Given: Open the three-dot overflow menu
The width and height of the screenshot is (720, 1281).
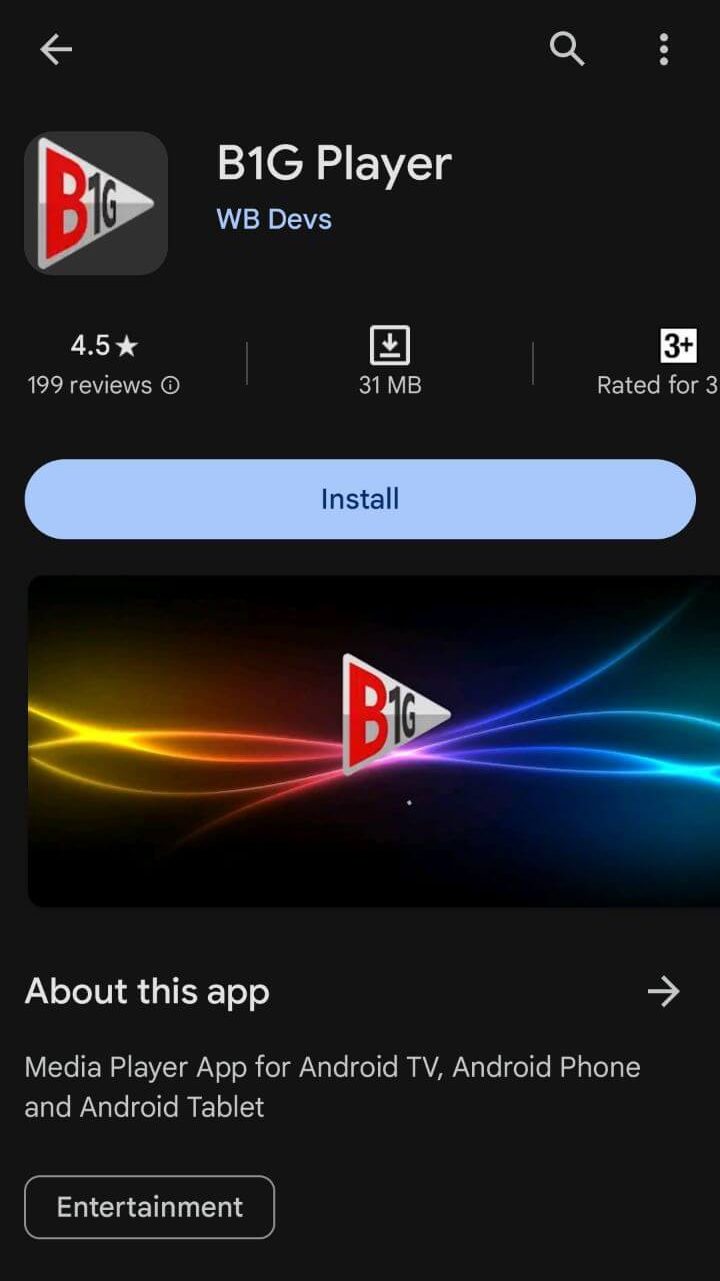Looking at the screenshot, I should tap(663, 49).
